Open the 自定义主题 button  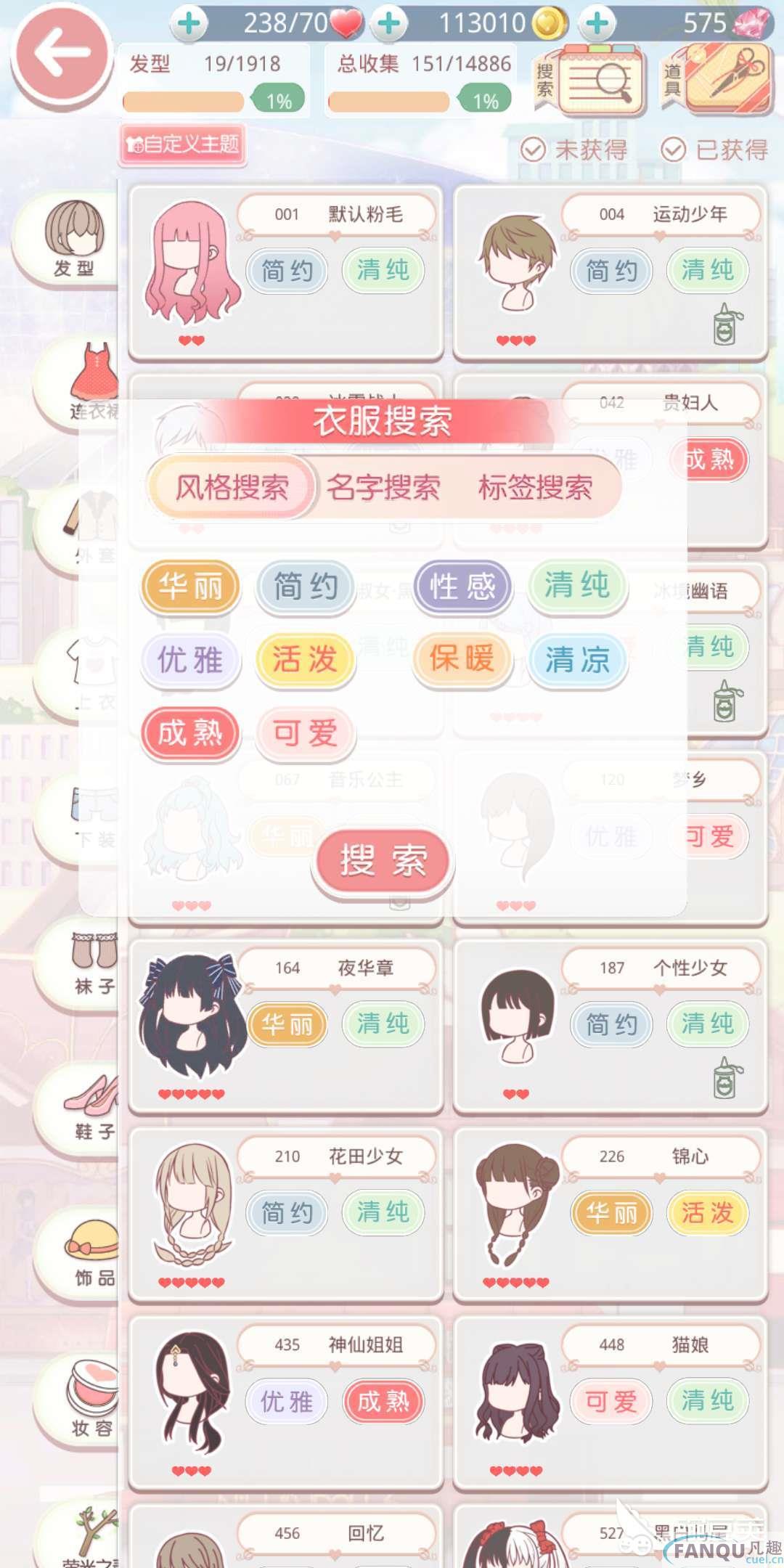click(x=183, y=144)
